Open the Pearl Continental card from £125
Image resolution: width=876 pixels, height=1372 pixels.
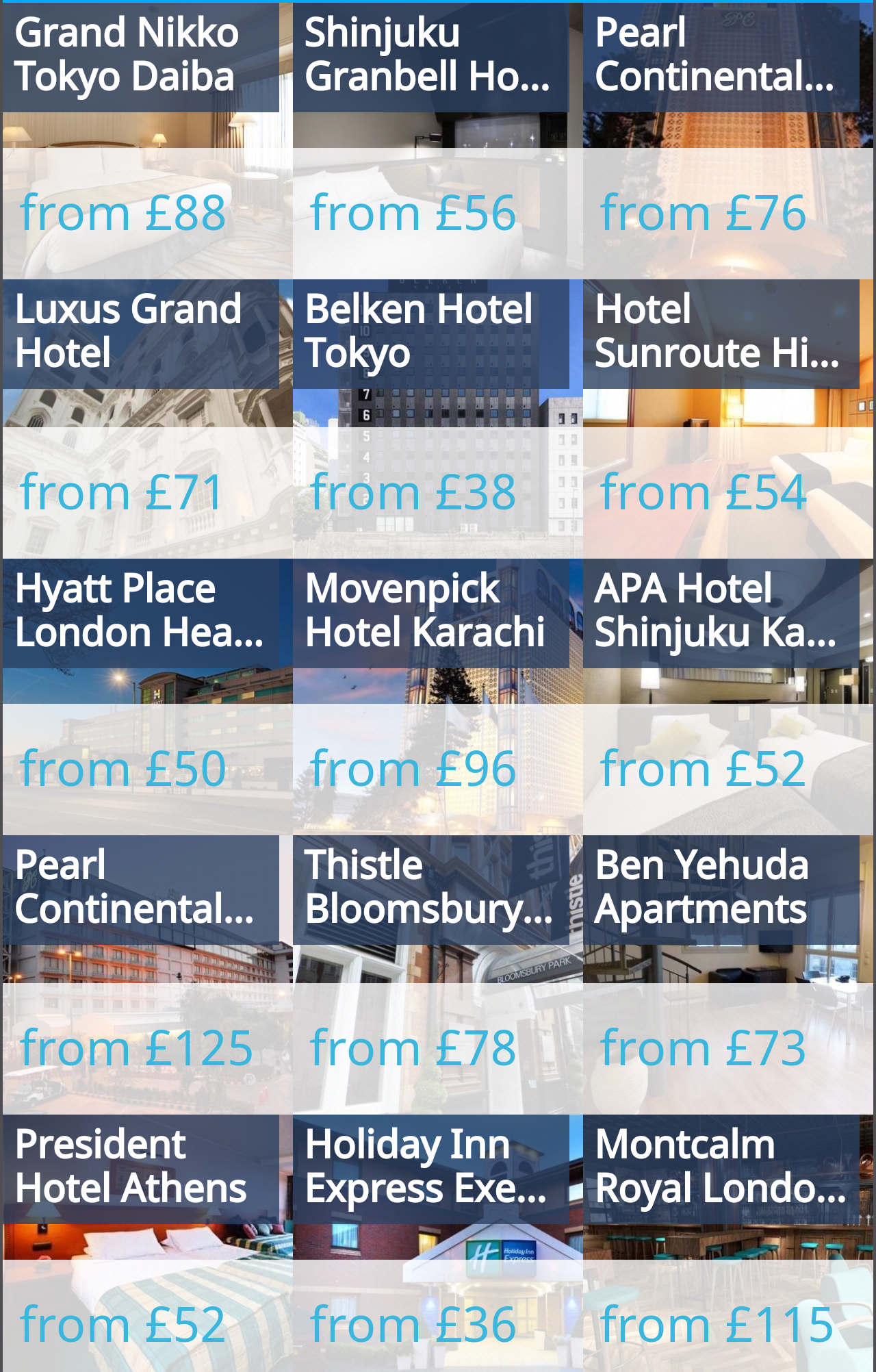click(146, 975)
